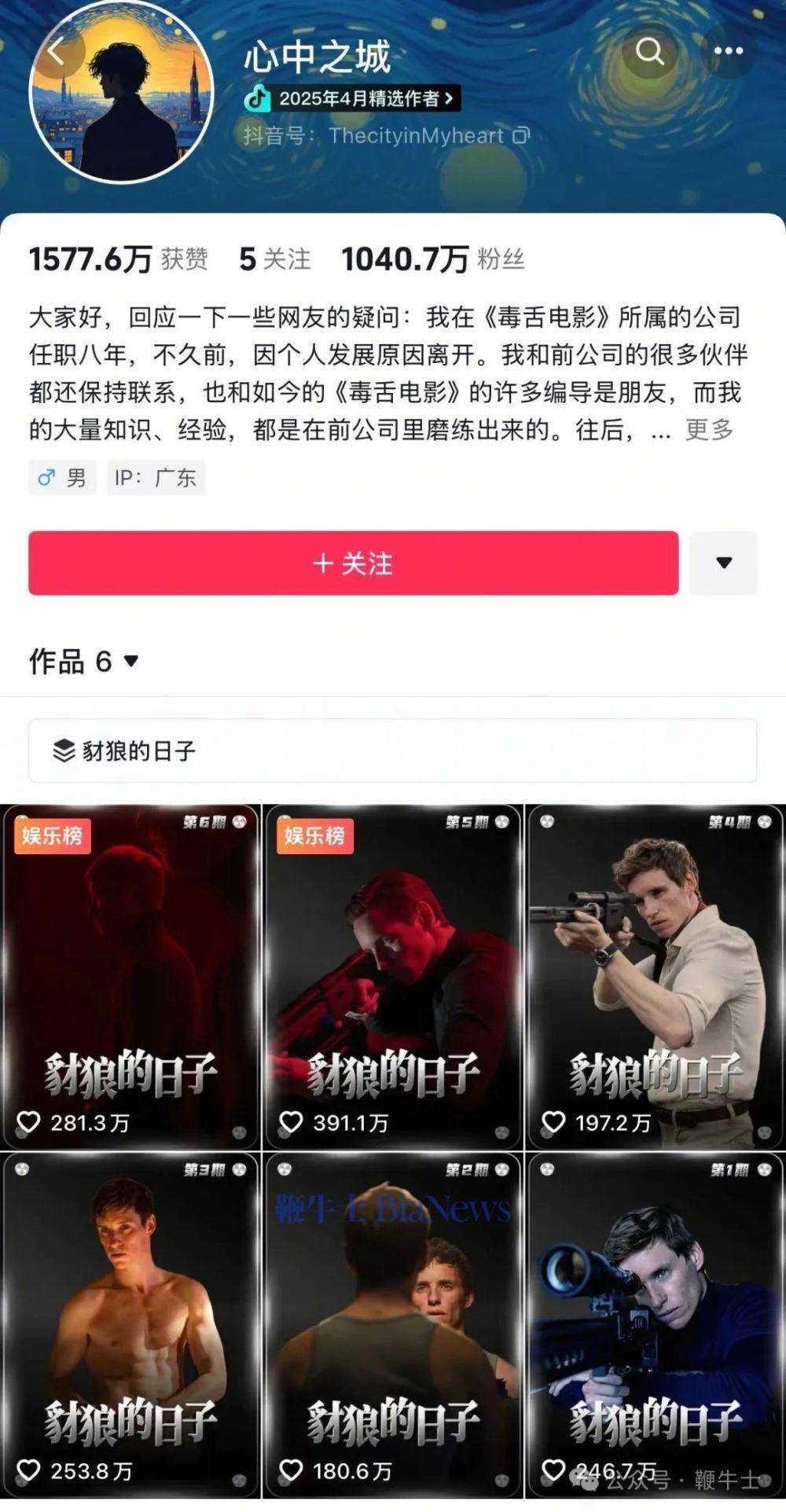This screenshot has width=786, height=1512.
Task: Open the 2025年4月精选作者 badge
Action: [351, 98]
